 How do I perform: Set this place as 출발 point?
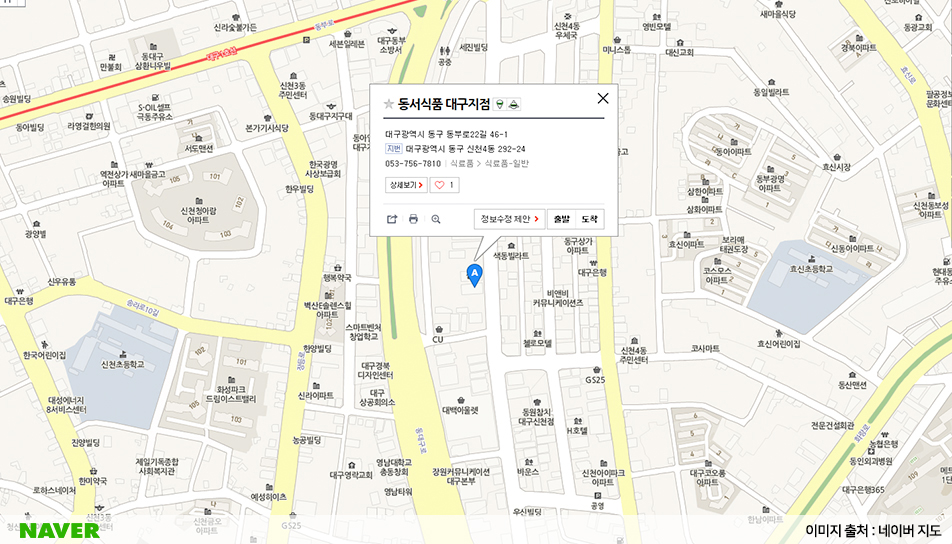(561, 219)
